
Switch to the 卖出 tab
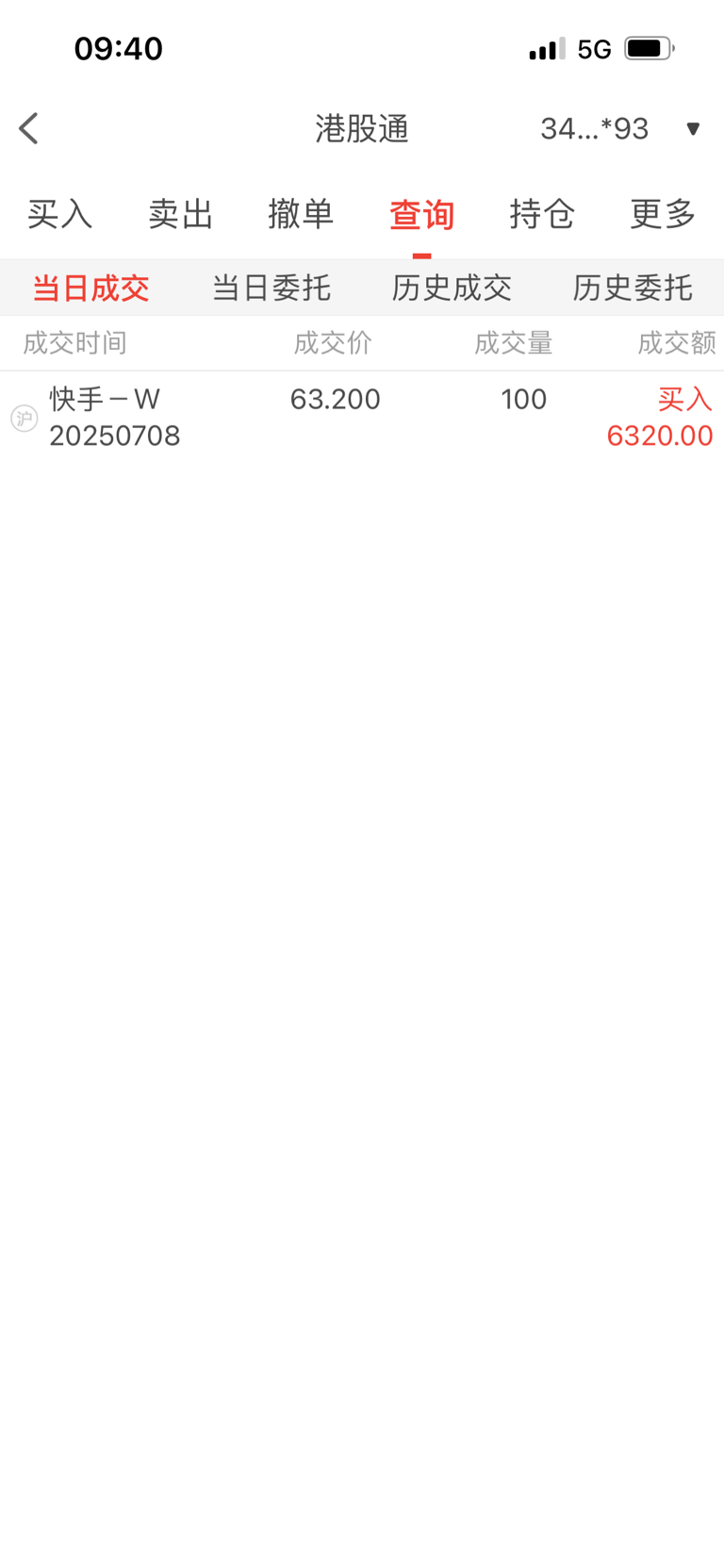pos(180,214)
